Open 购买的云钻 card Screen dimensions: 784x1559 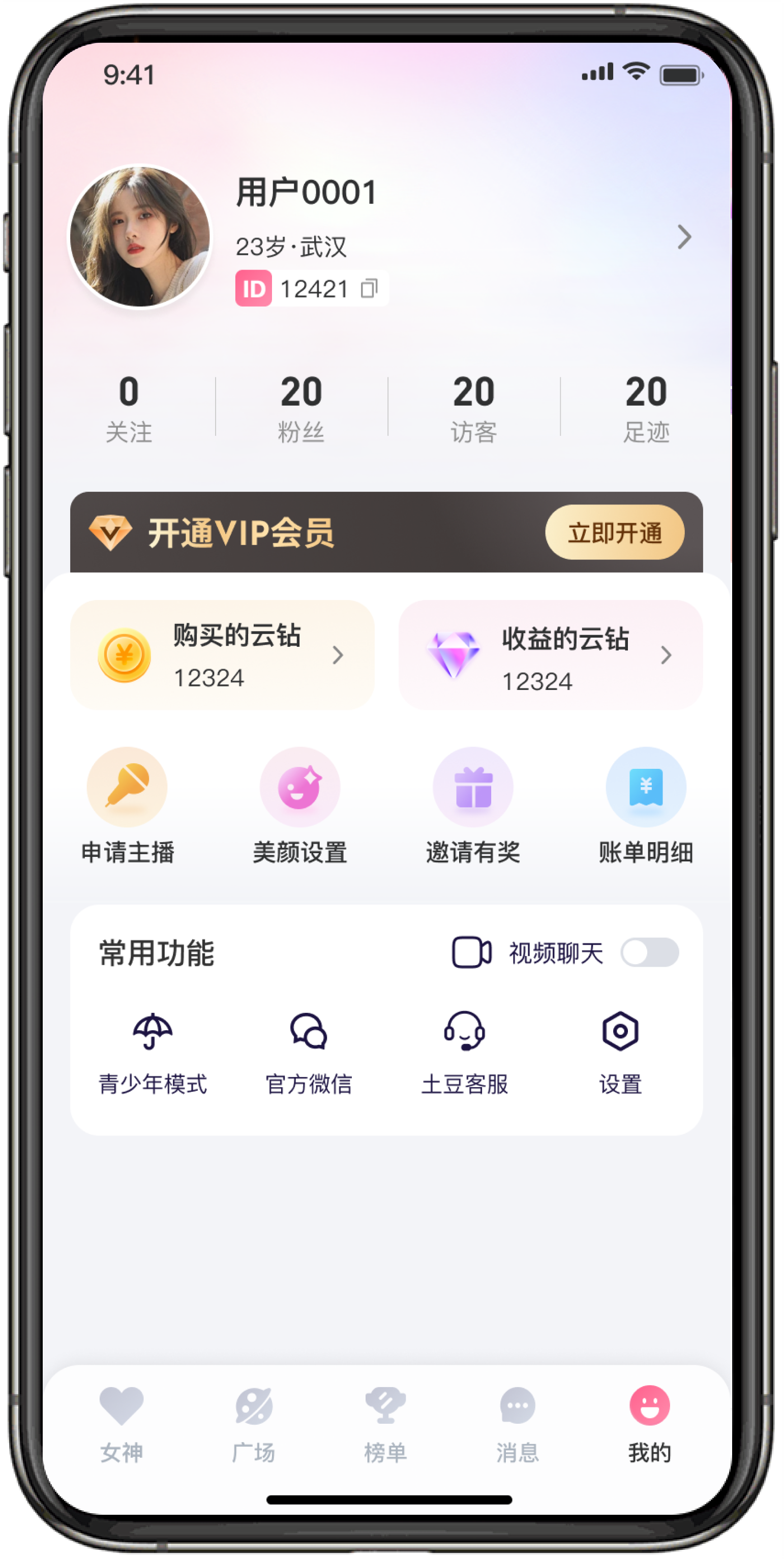coord(222,655)
